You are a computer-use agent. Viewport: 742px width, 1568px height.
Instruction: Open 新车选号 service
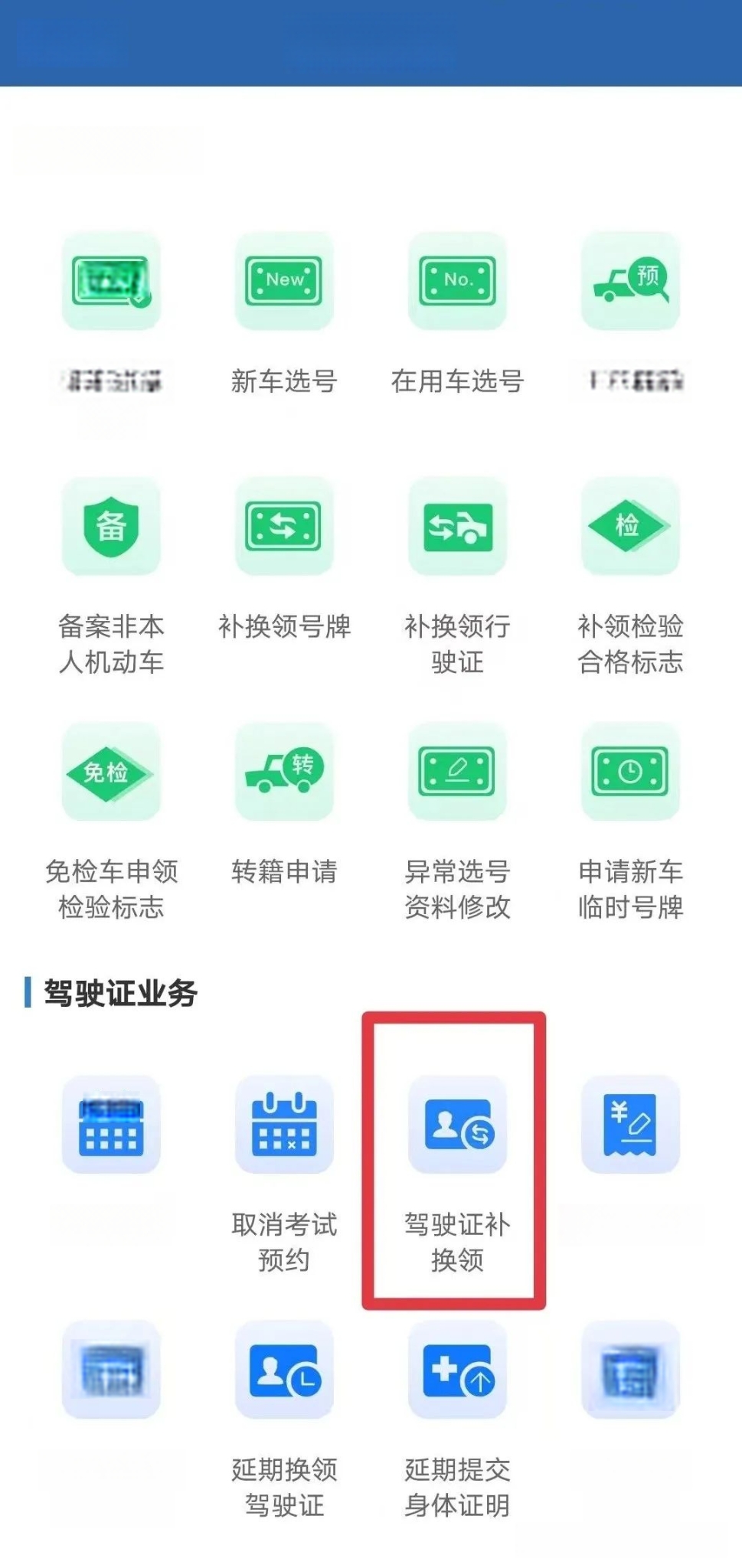click(x=284, y=281)
